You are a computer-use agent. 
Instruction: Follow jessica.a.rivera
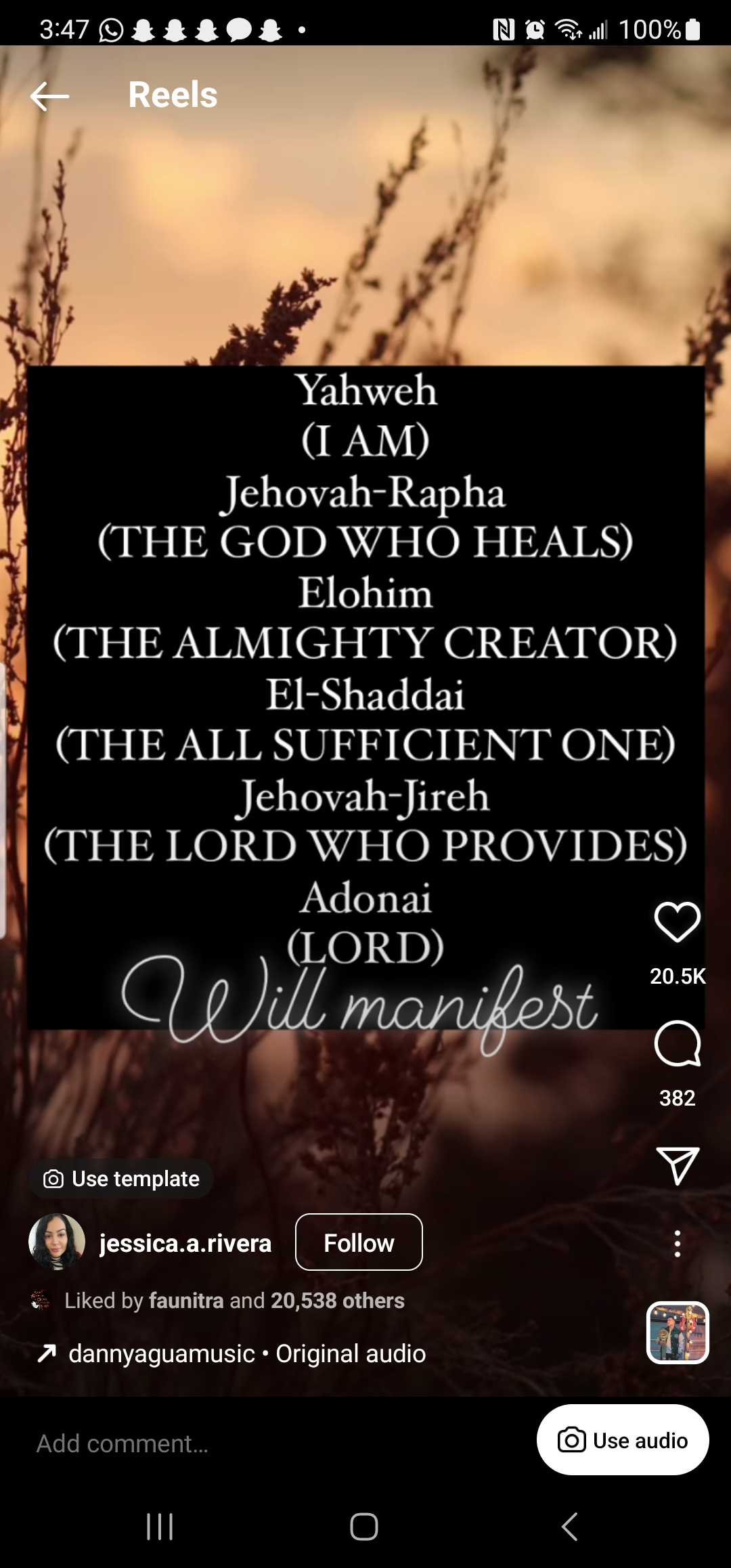[359, 1242]
